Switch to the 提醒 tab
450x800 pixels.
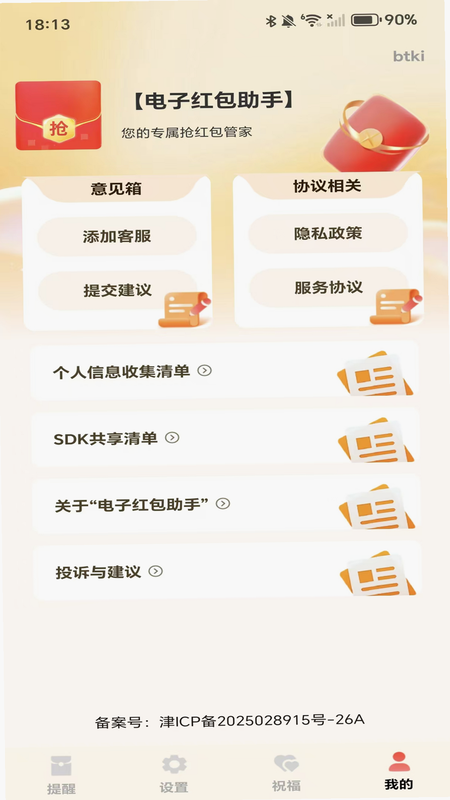tap(61, 774)
